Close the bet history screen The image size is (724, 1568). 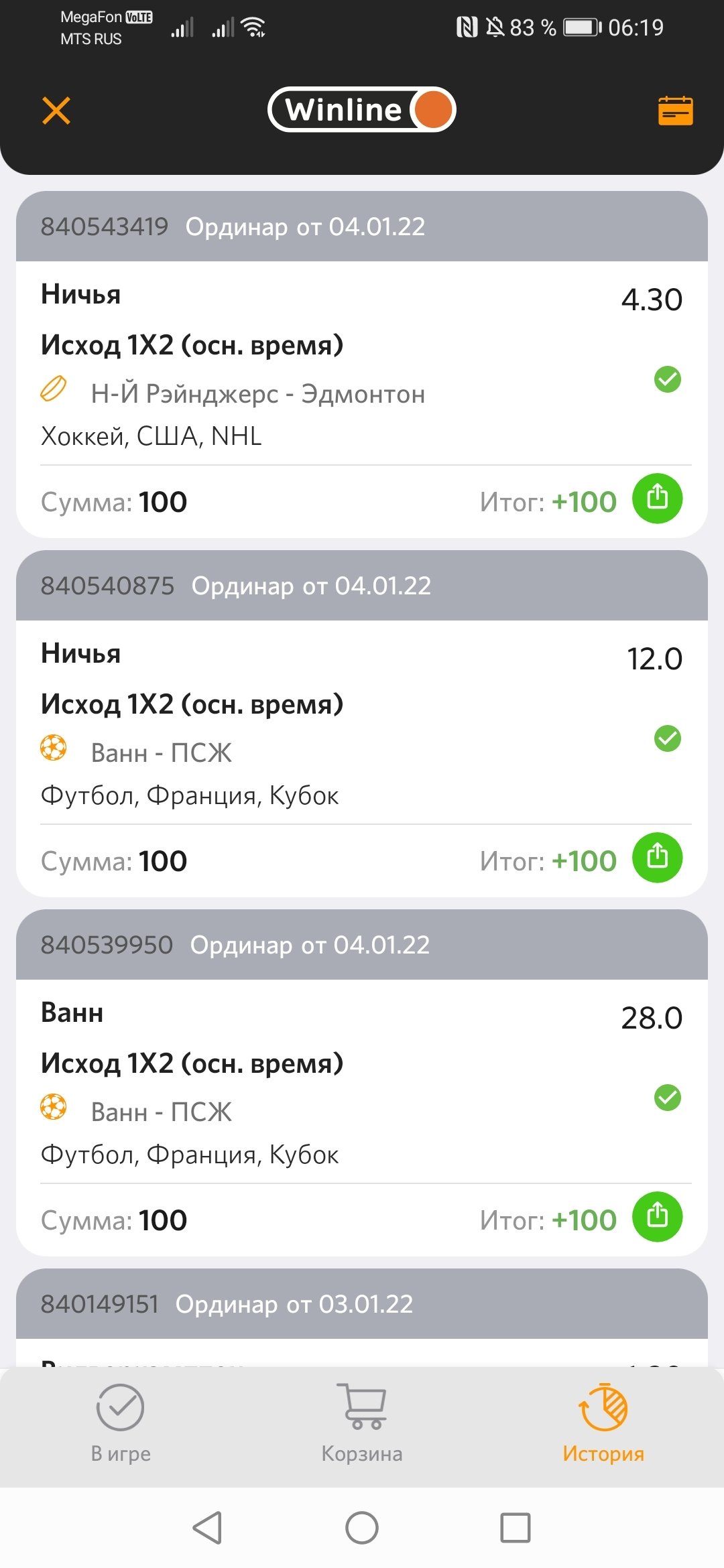pos(56,111)
